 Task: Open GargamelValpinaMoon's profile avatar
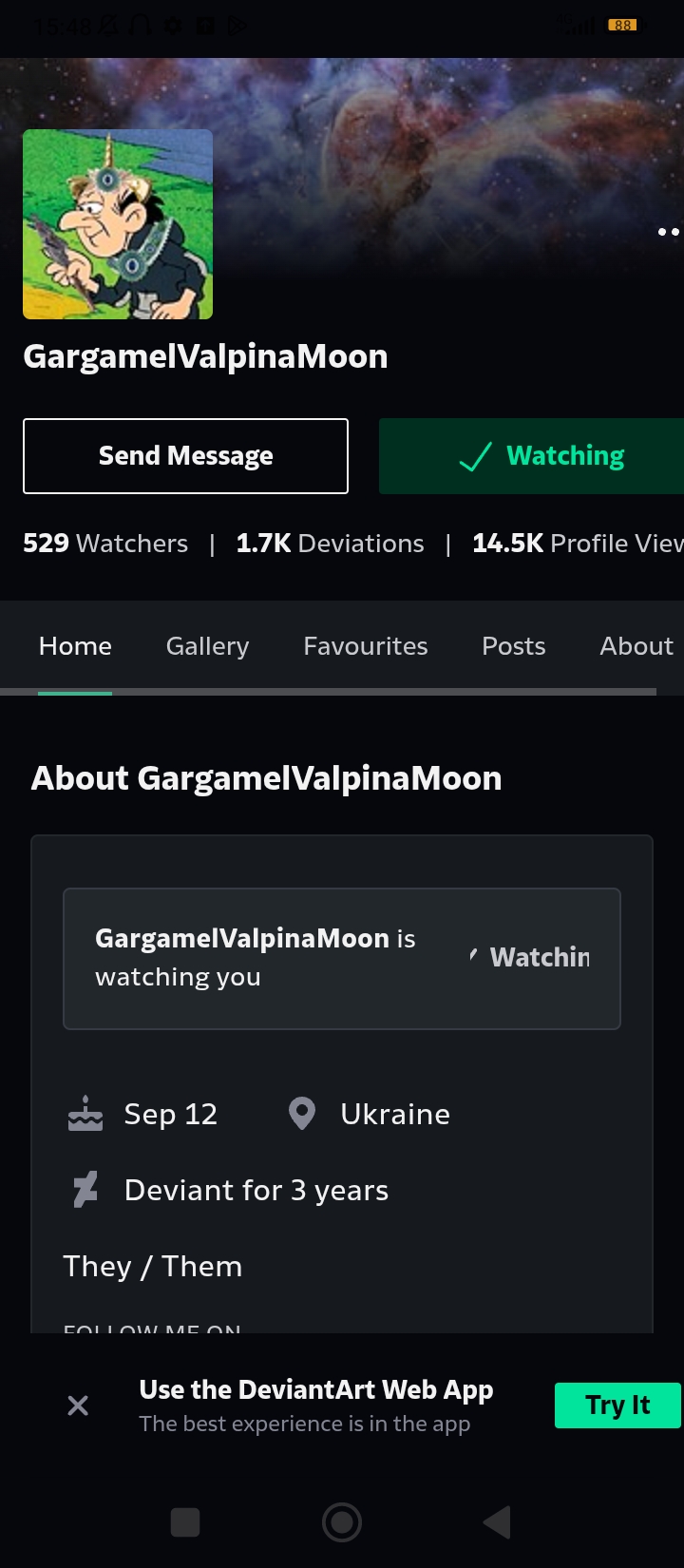click(118, 224)
